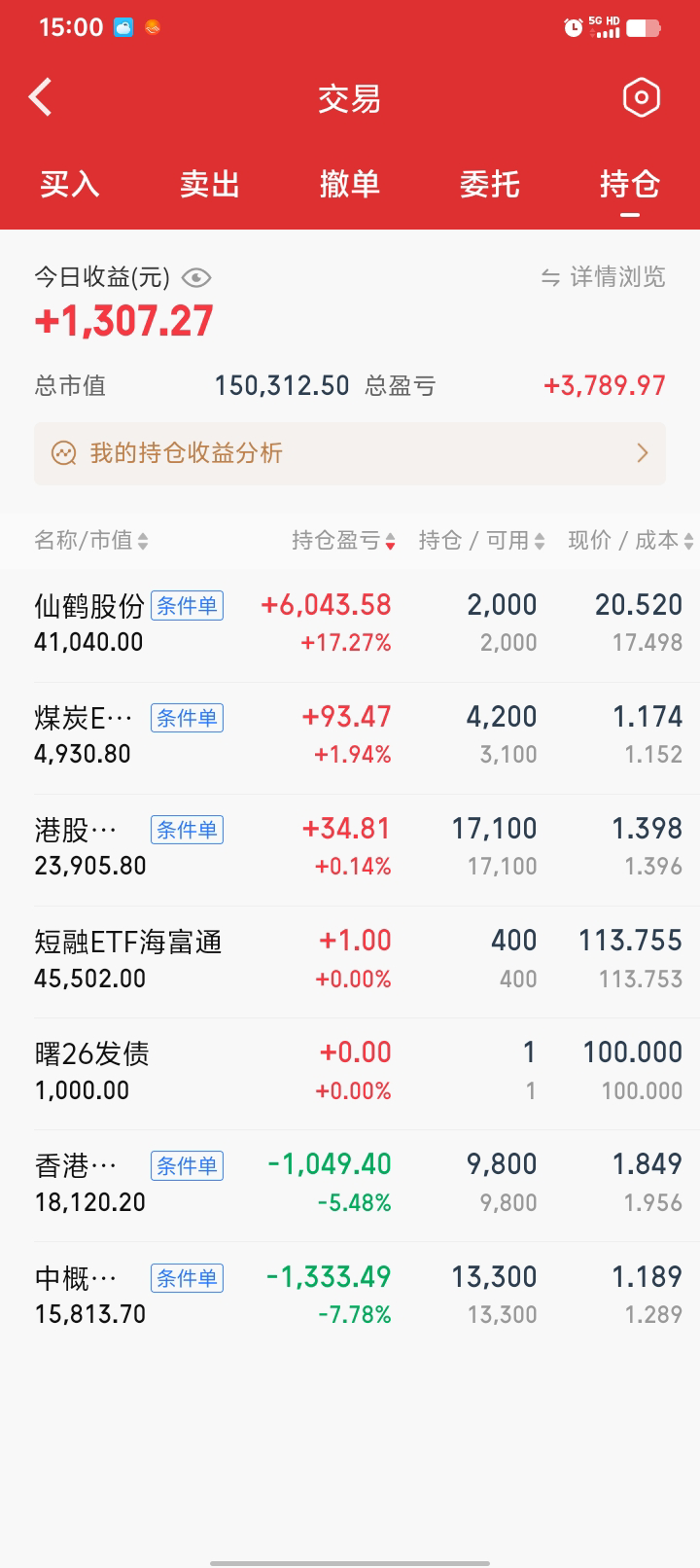This screenshot has width=700, height=1568.
Task: Tap 详情浏览 to switch view mode
Action: tap(604, 277)
